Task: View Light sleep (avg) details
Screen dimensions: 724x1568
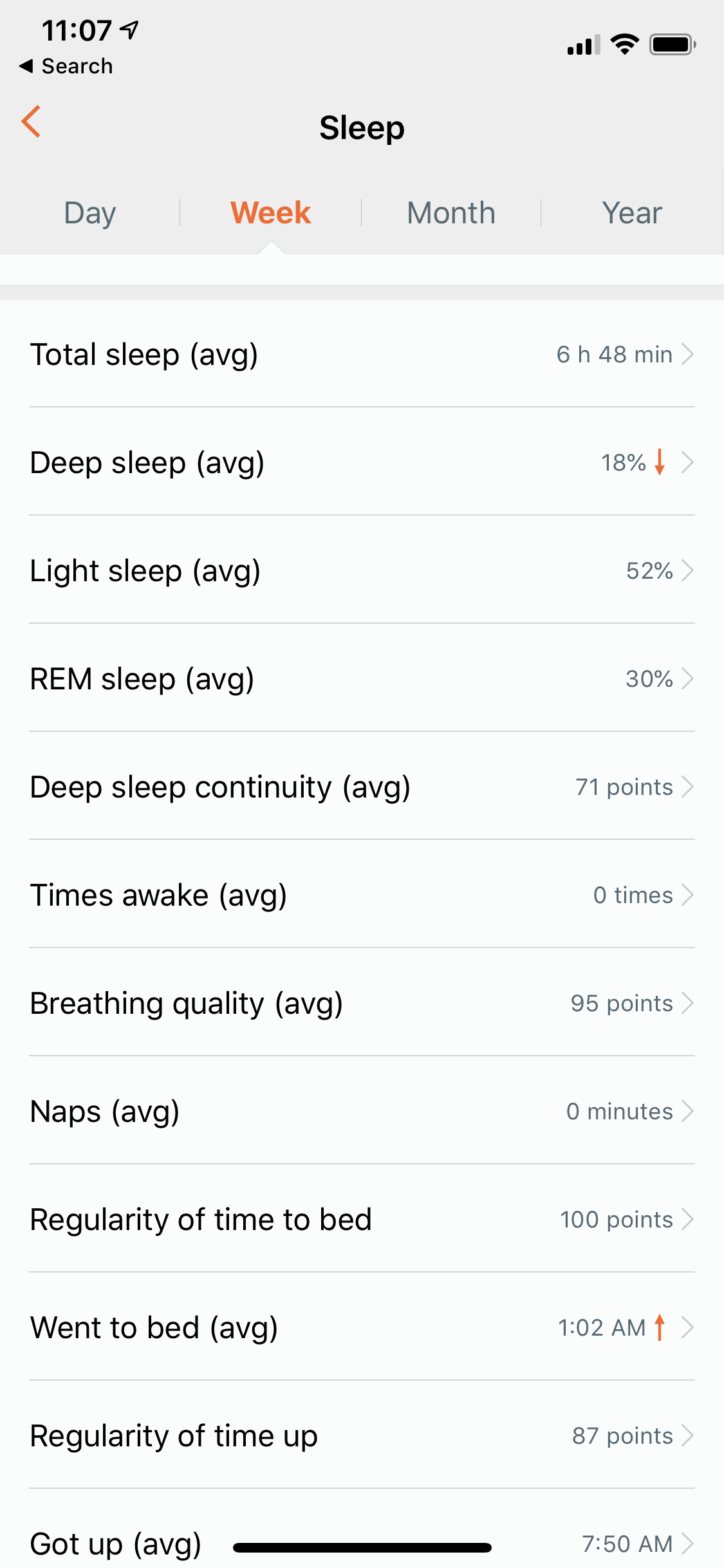Action: pyautogui.click(x=362, y=570)
